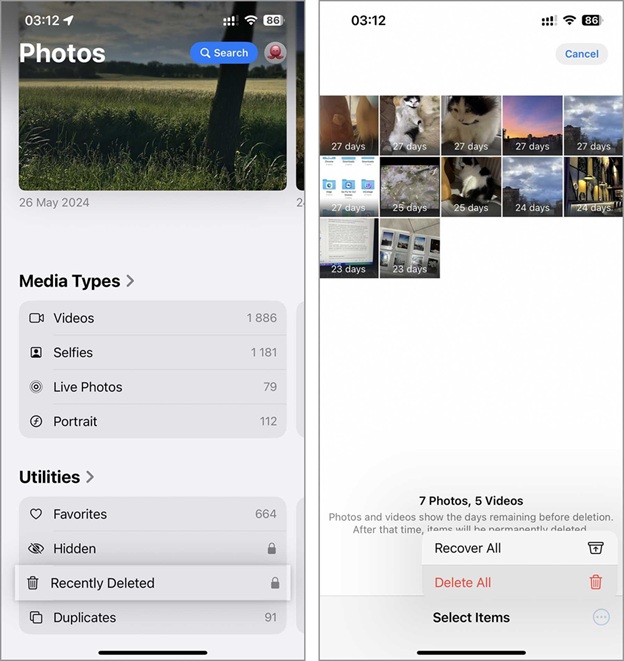The image size is (624, 661).
Task: Tap the Search button in Photos
Action: (224, 53)
